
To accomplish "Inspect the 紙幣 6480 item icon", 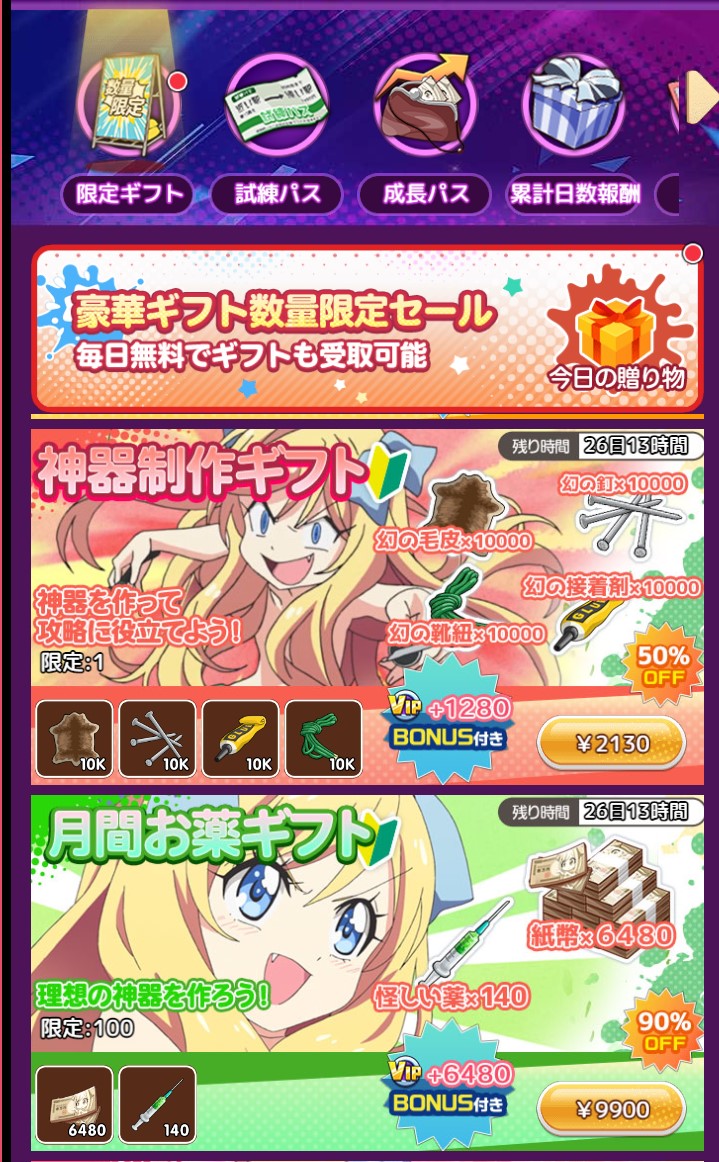I will (x=74, y=1105).
